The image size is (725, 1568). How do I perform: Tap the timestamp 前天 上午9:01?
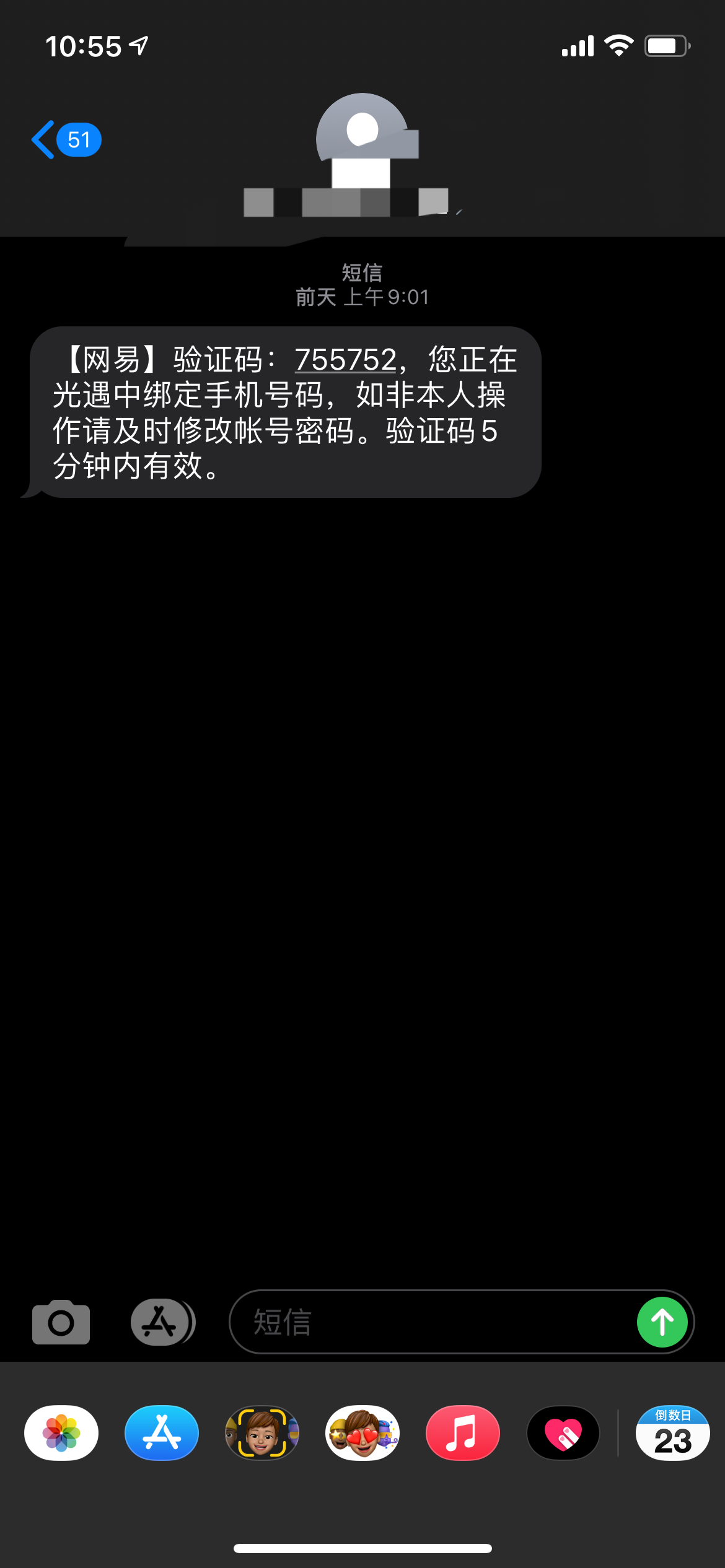361,296
